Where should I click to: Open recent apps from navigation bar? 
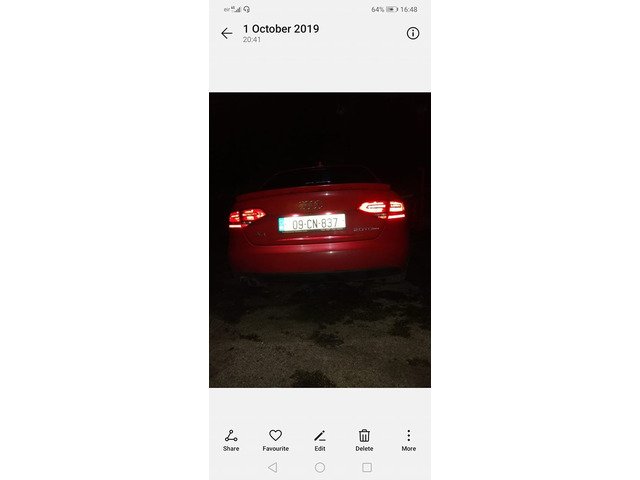click(367, 467)
